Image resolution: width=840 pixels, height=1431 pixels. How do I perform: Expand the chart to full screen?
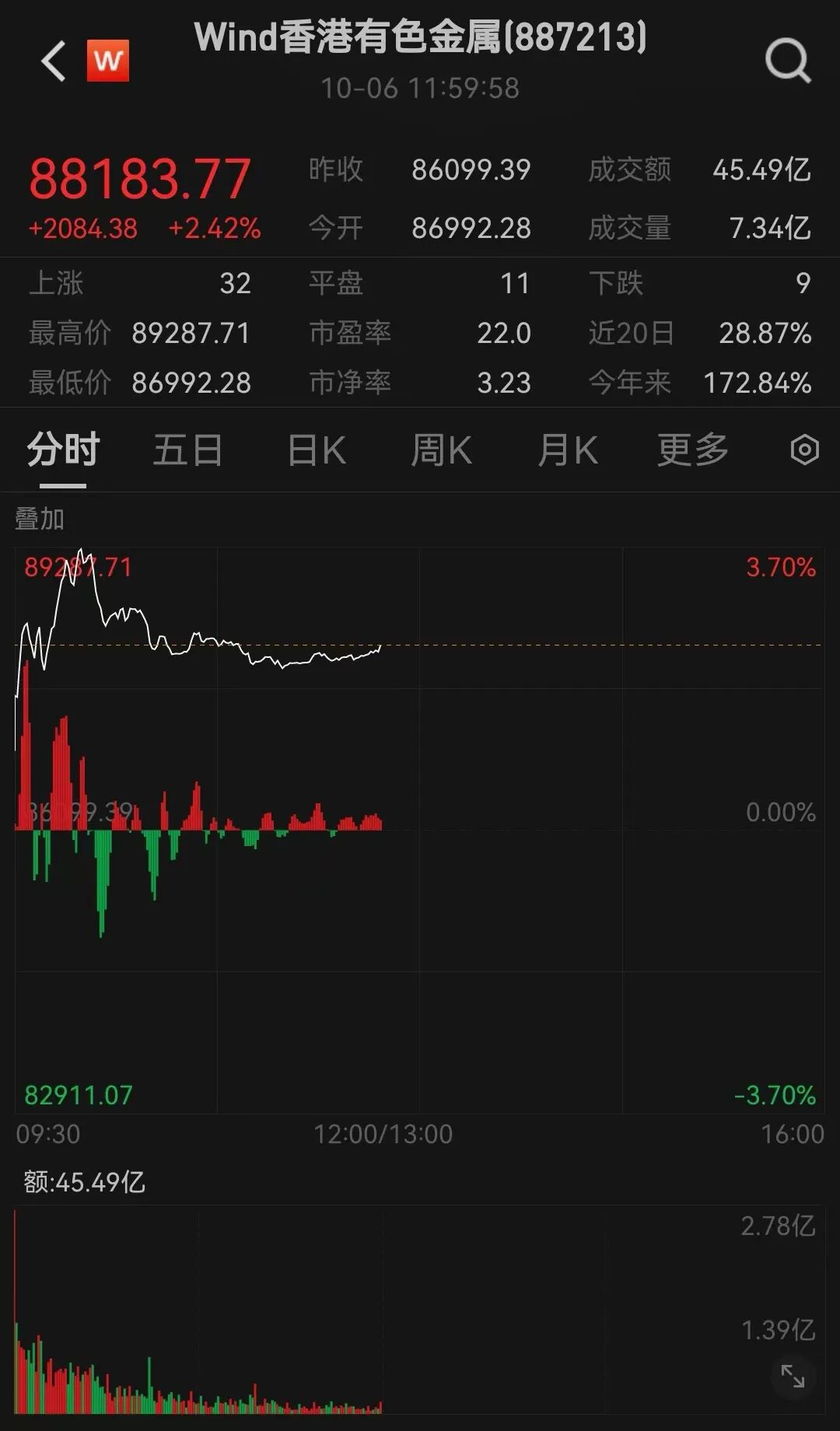(793, 1376)
